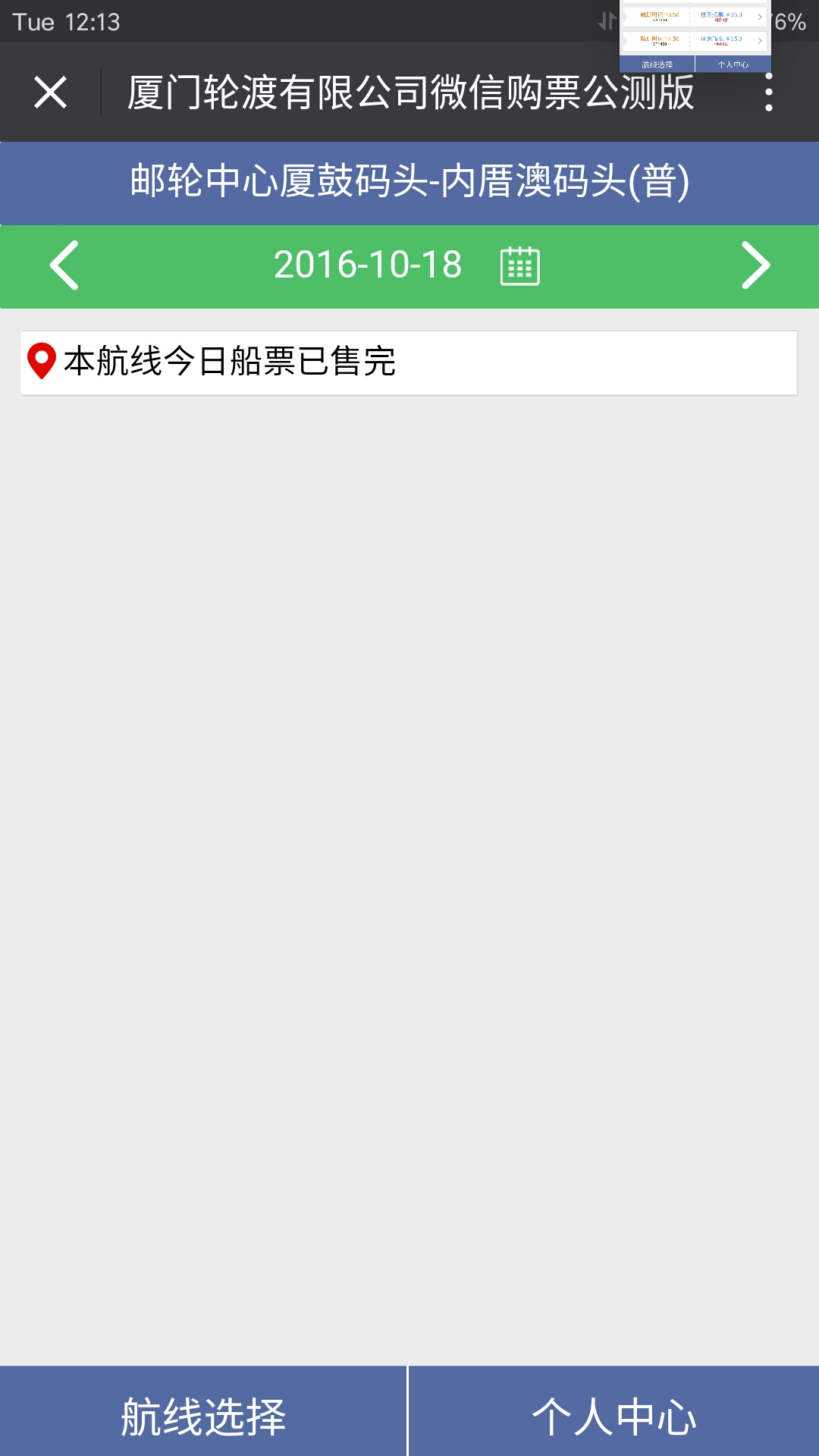Open the three-dot overflow menu

point(768,94)
